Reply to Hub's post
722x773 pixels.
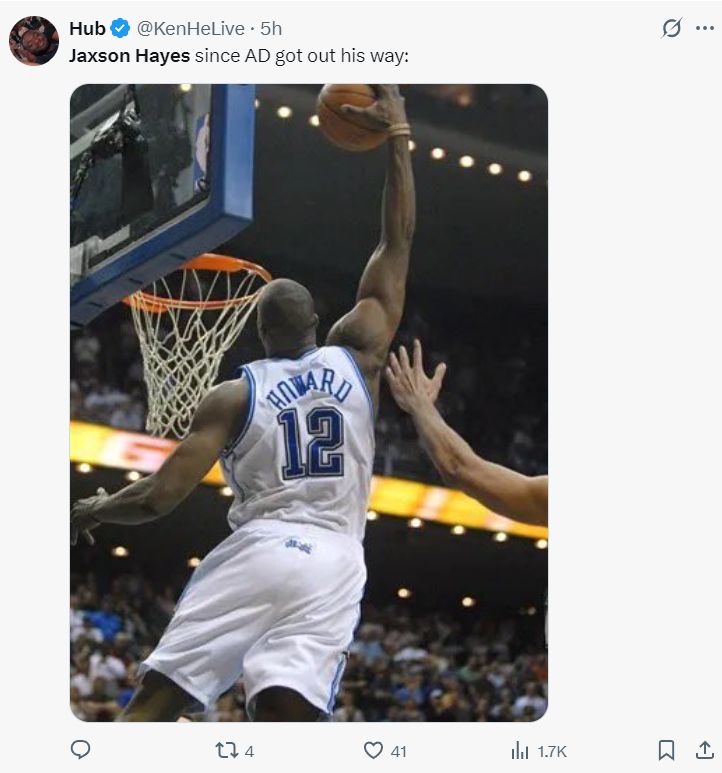(x=82, y=750)
